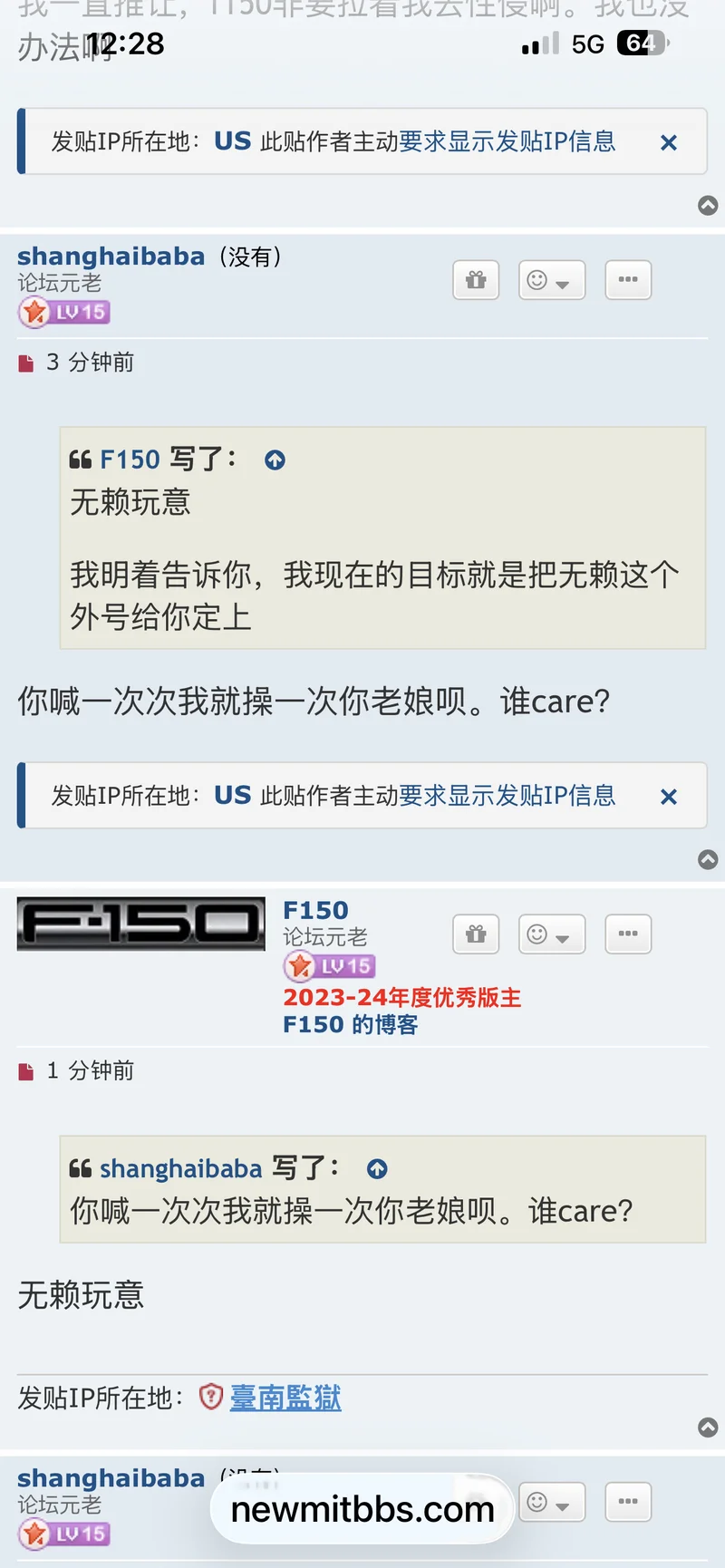Open more options on F150's post
The image size is (725, 1568).
click(628, 934)
